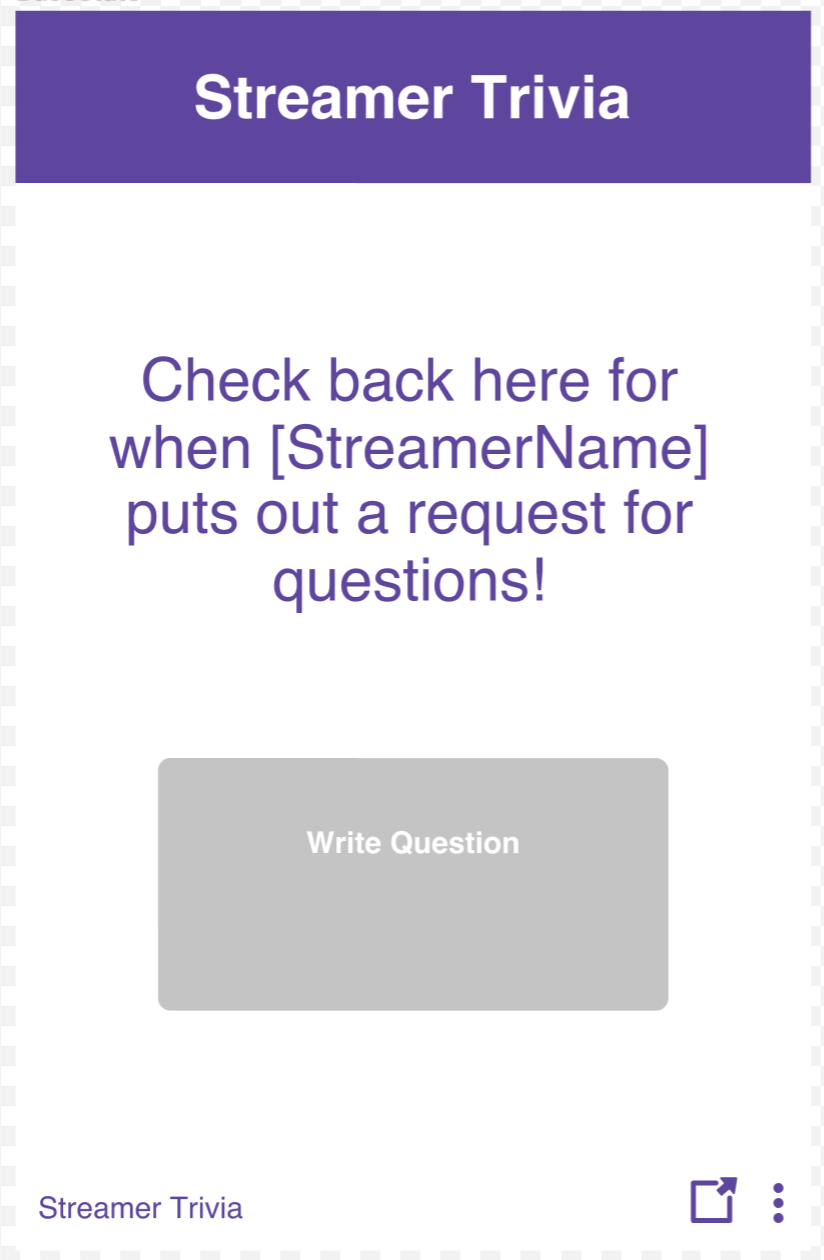Tap the Write Question button
The width and height of the screenshot is (824, 1260).
tap(412, 883)
